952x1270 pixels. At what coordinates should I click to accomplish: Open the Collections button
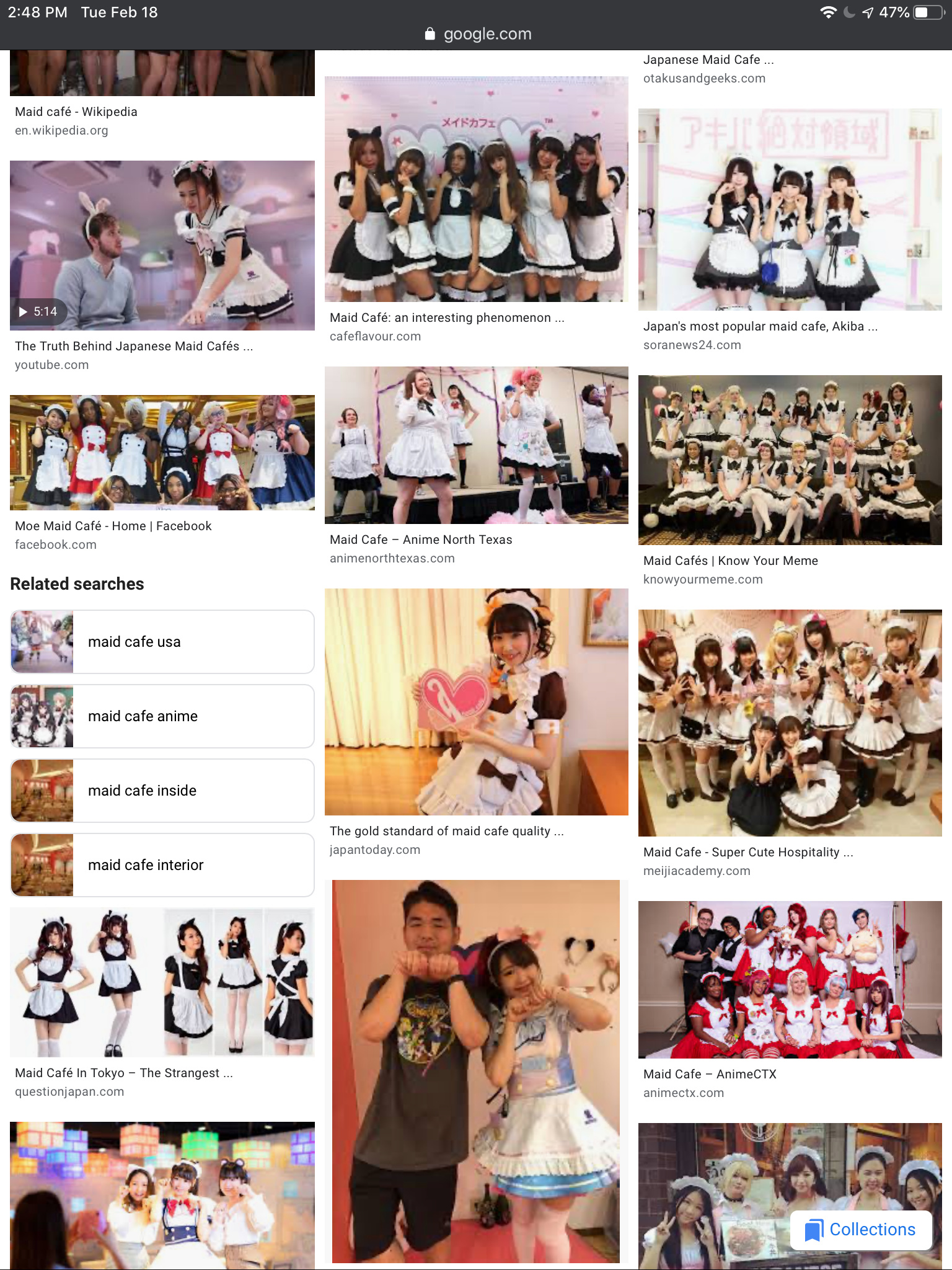point(861,1230)
